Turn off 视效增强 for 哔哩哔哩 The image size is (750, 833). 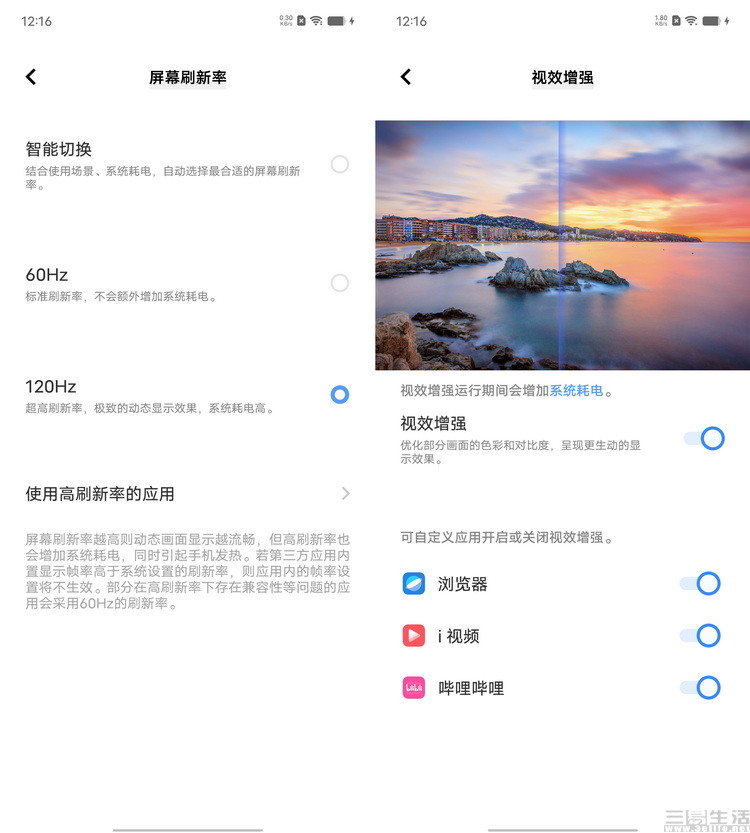700,687
